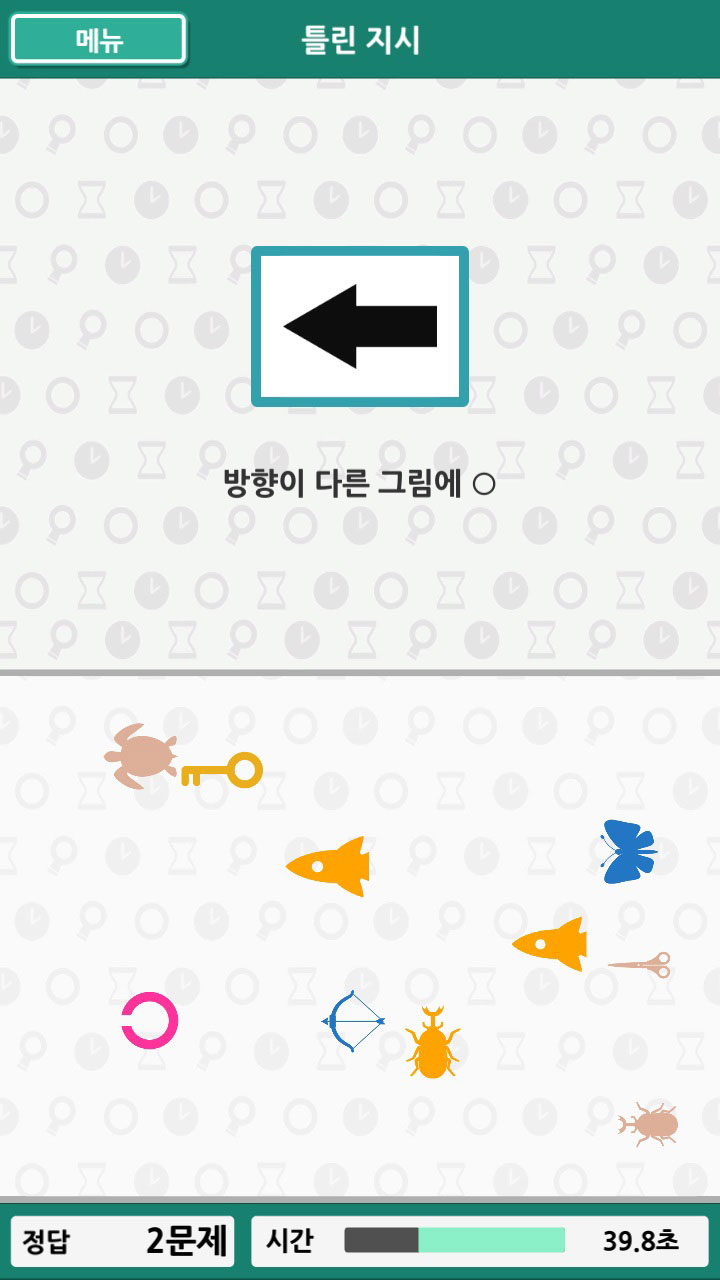Select the turtle picture
The height and width of the screenshot is (1280, 720).
[x=141, y=756]
